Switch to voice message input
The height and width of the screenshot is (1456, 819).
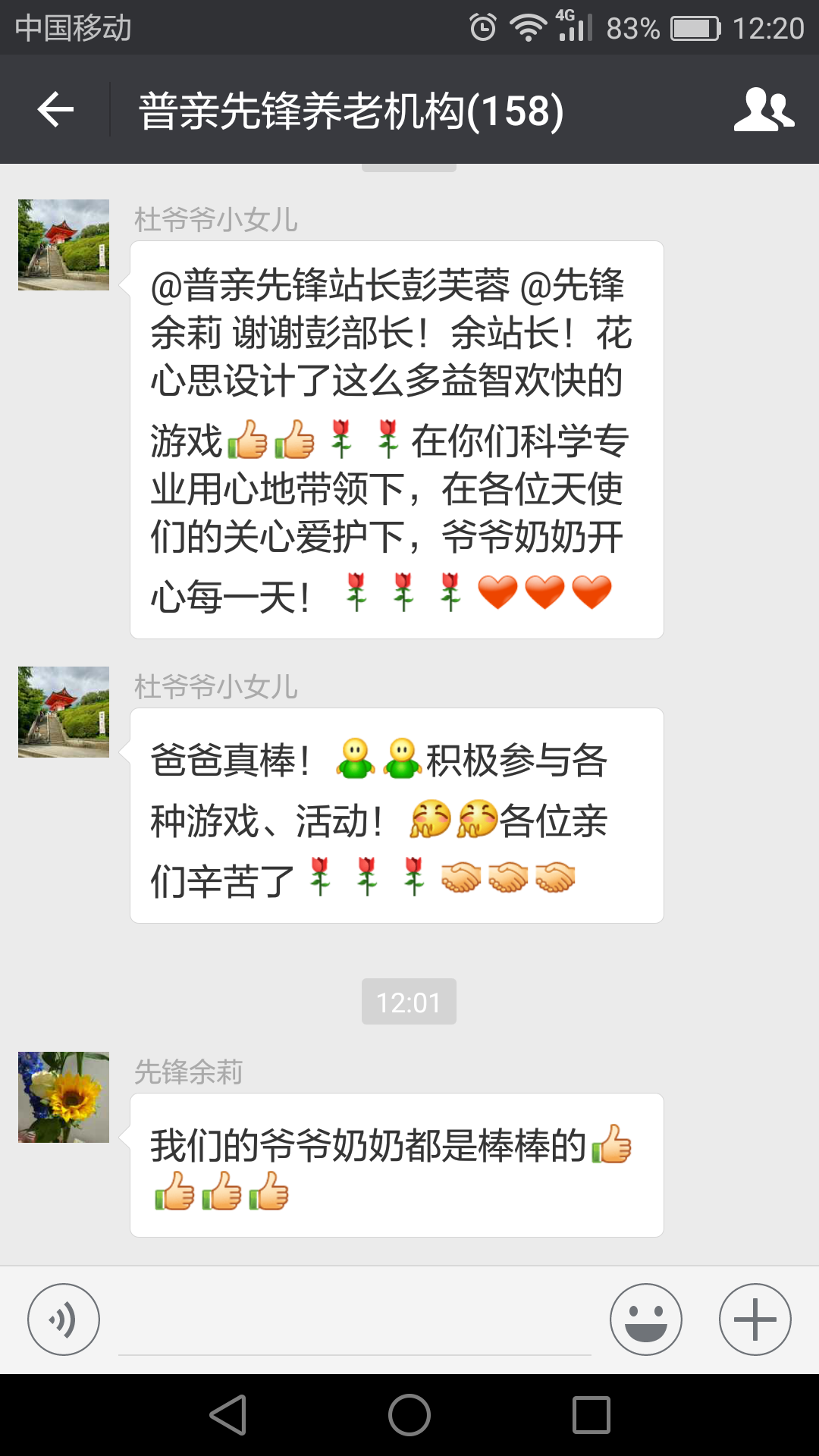[64, 1319]
